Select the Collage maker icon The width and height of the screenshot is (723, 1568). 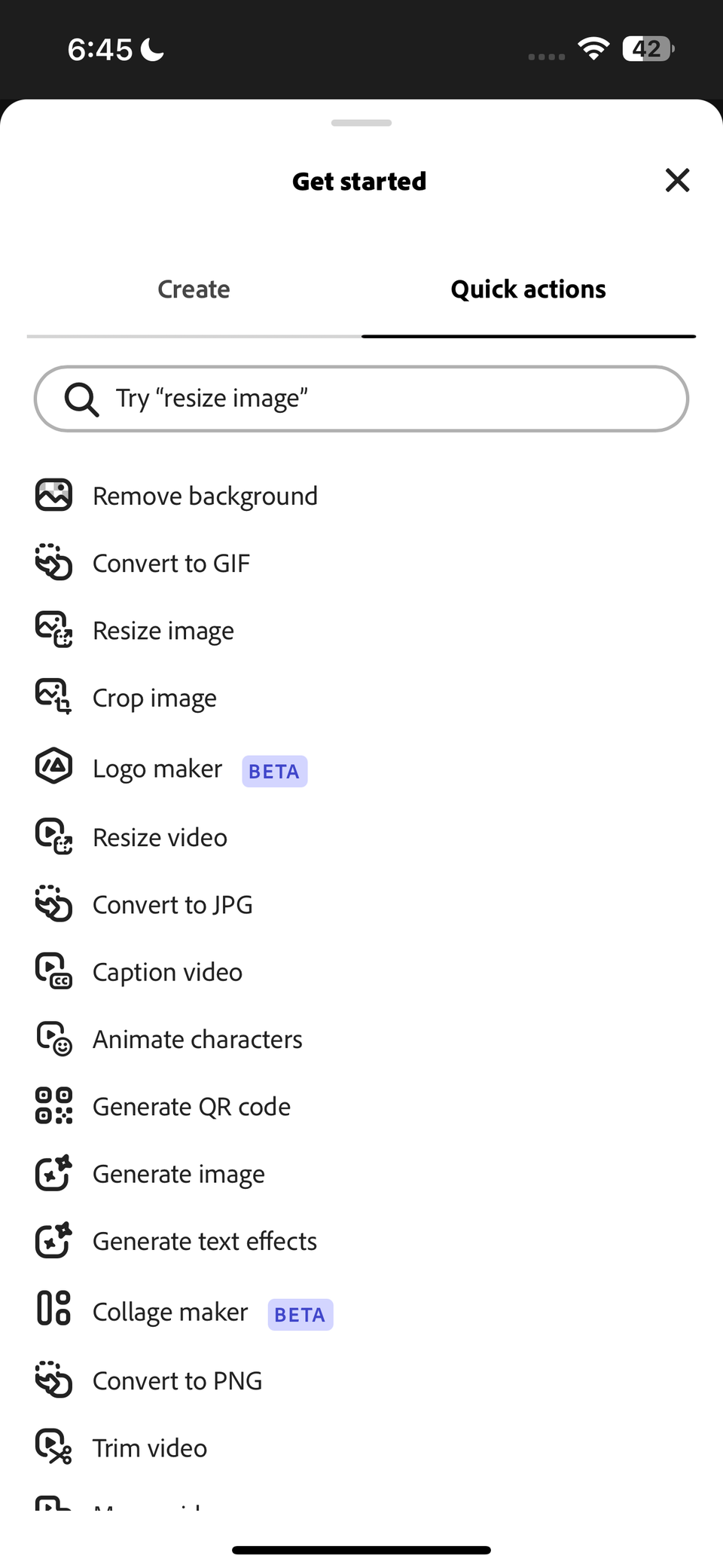(53, 1310)
